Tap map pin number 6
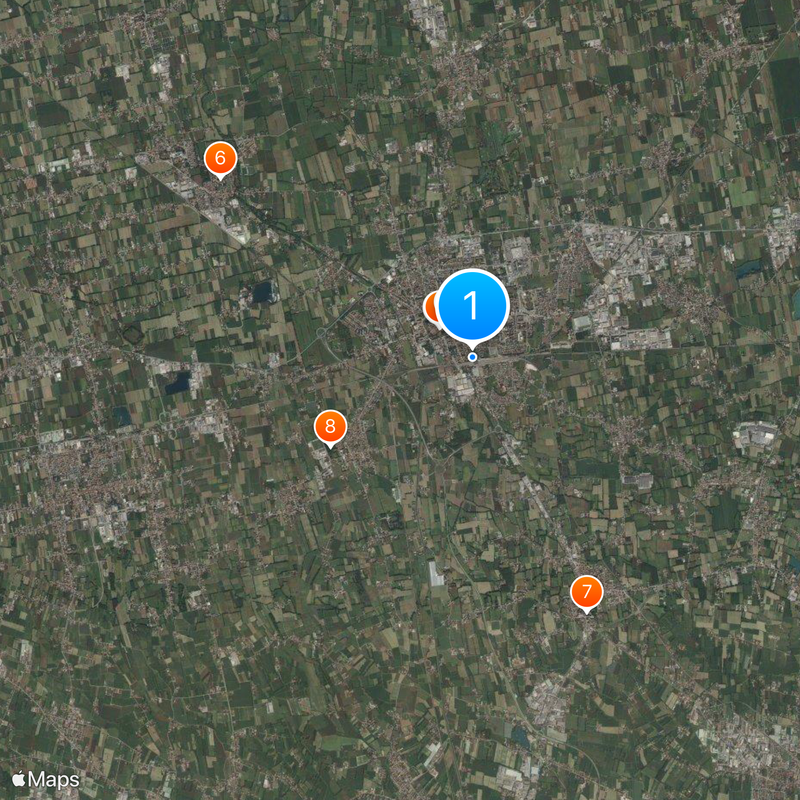Image resolution: width=800 pixels, height=800 pixels. (220, 158)
